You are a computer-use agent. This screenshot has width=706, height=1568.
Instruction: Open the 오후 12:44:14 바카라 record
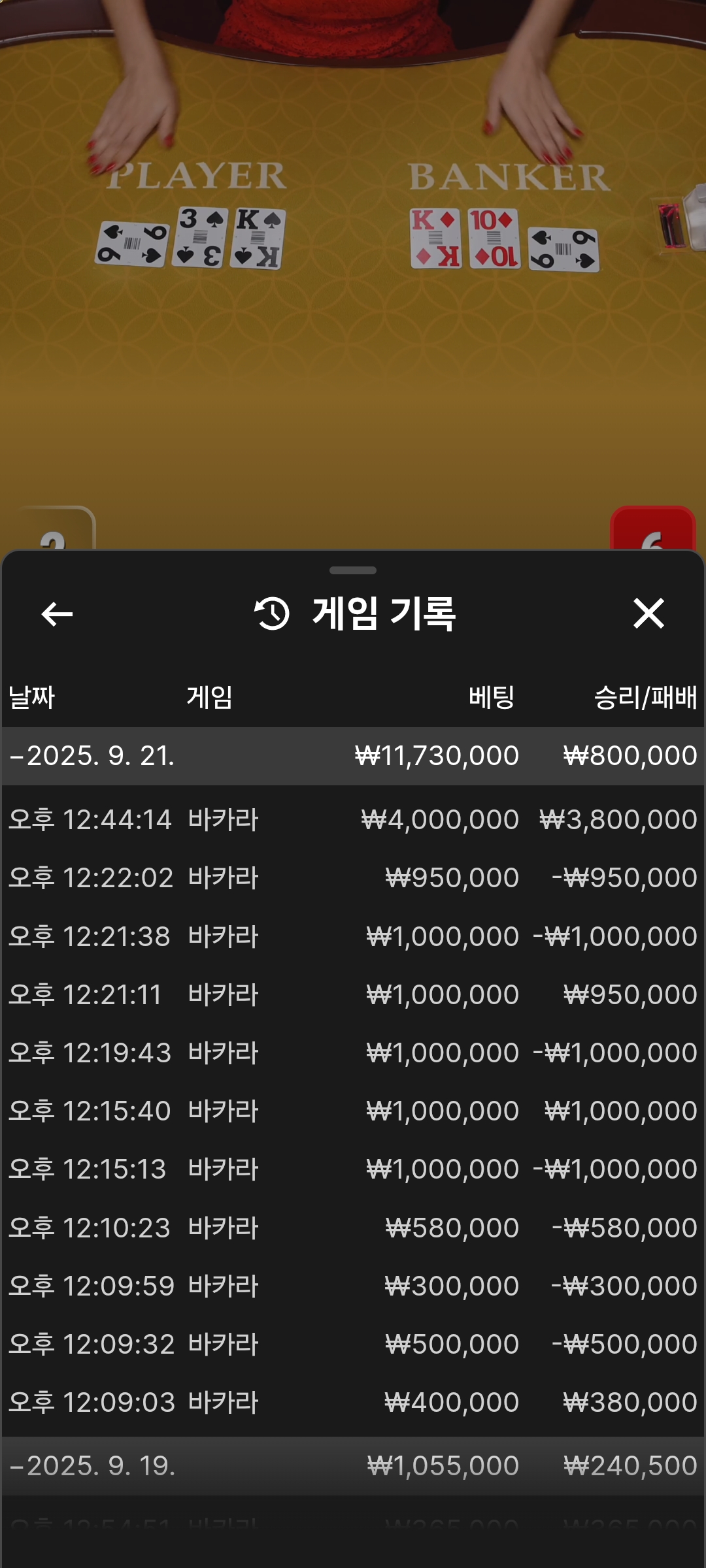[x=353, y=819]
